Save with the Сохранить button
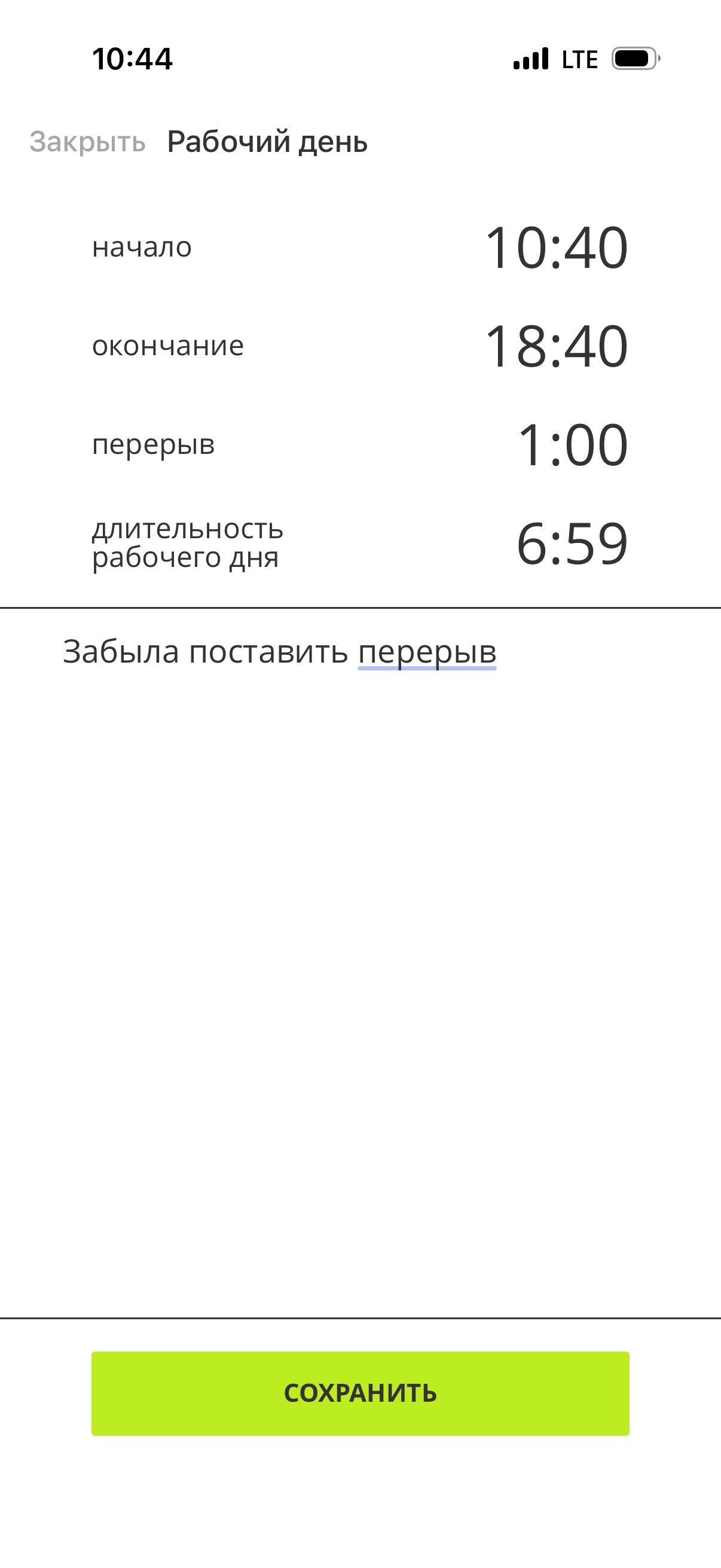 360,1393
